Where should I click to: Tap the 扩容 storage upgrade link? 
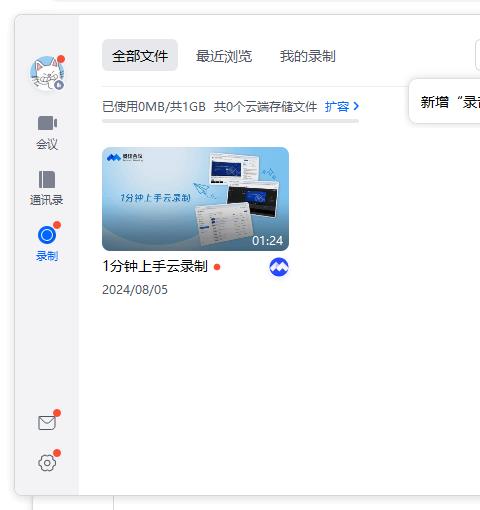click(x=342, y=107)
